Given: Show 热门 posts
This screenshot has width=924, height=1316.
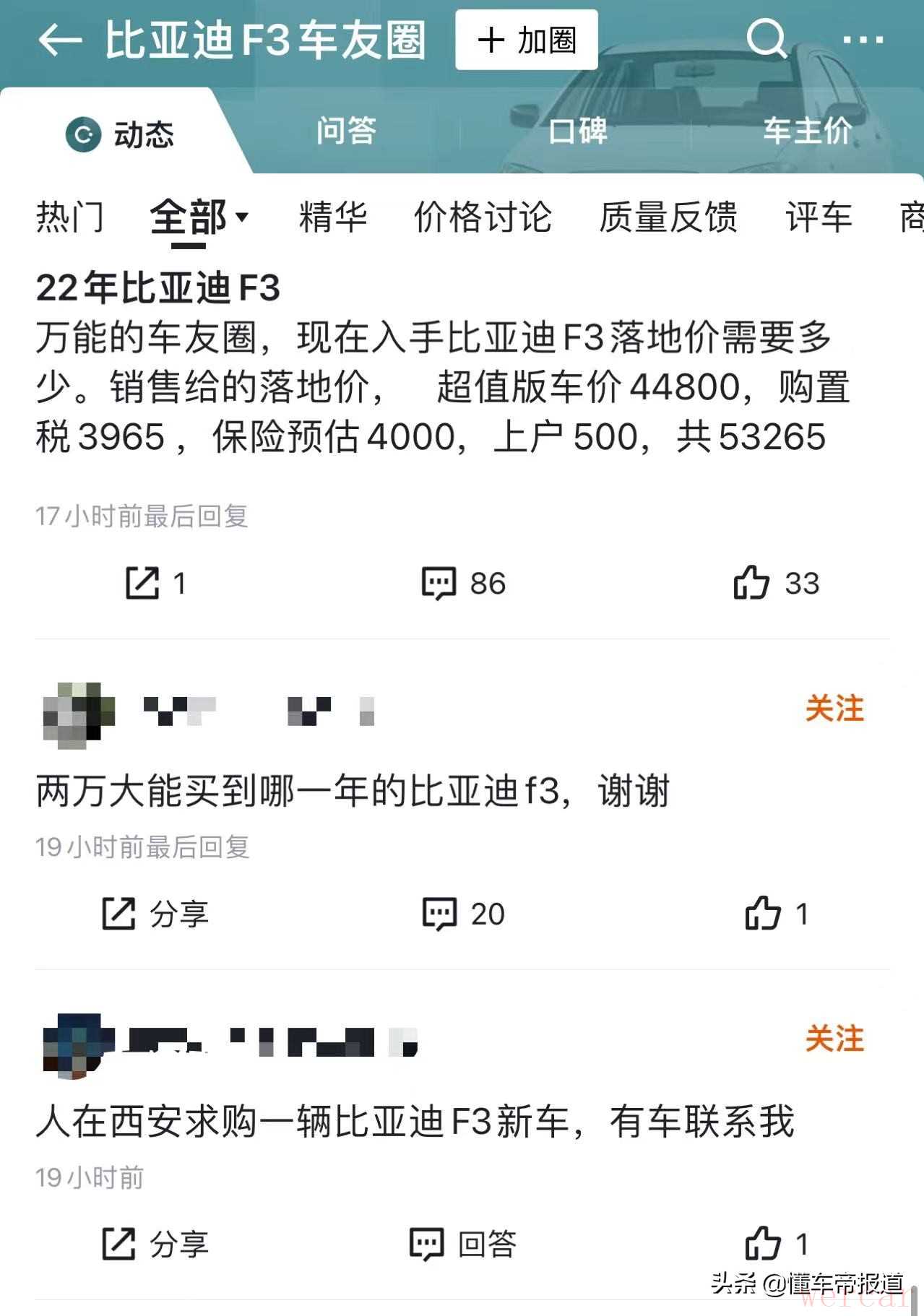Looking at the screenshot, I should point(69,217).
